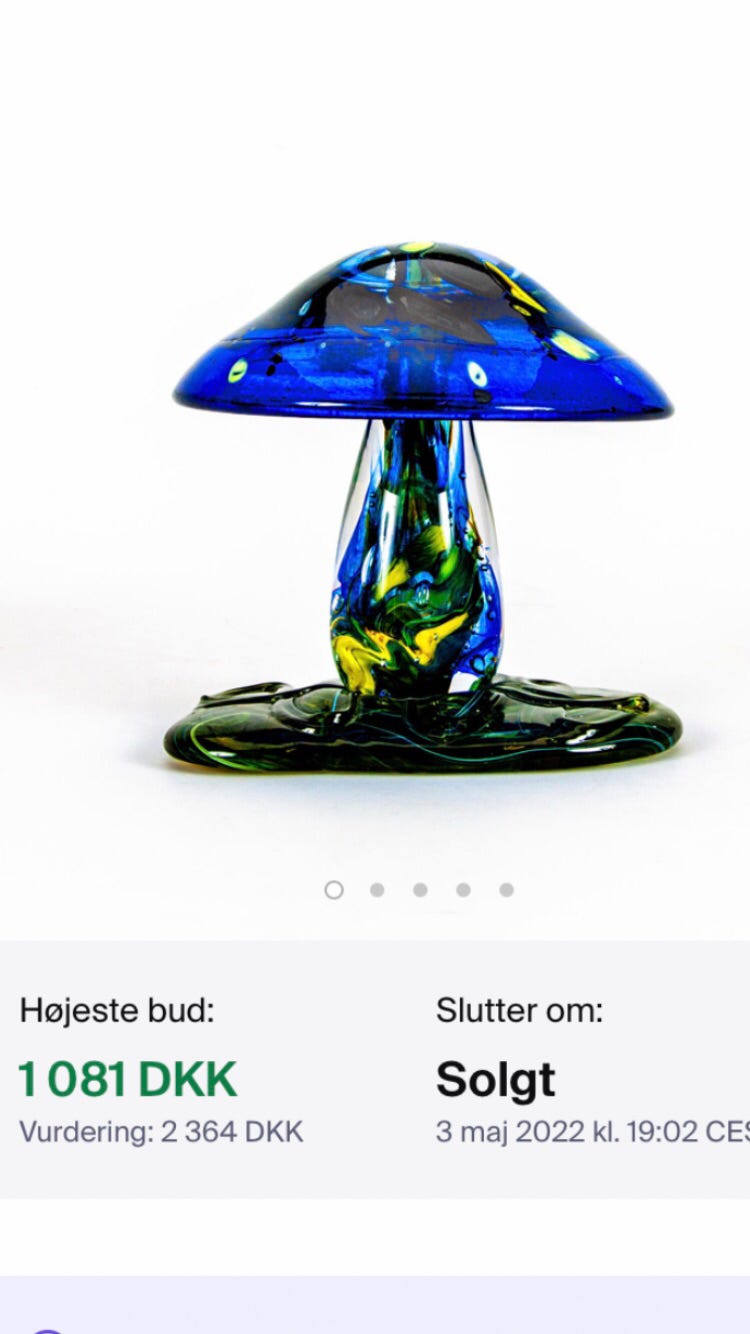Click the green bid amount 1 081 DKK
Image resolution: width=750 pixels, height=1334 pixels.
[x=125, y=1079]
